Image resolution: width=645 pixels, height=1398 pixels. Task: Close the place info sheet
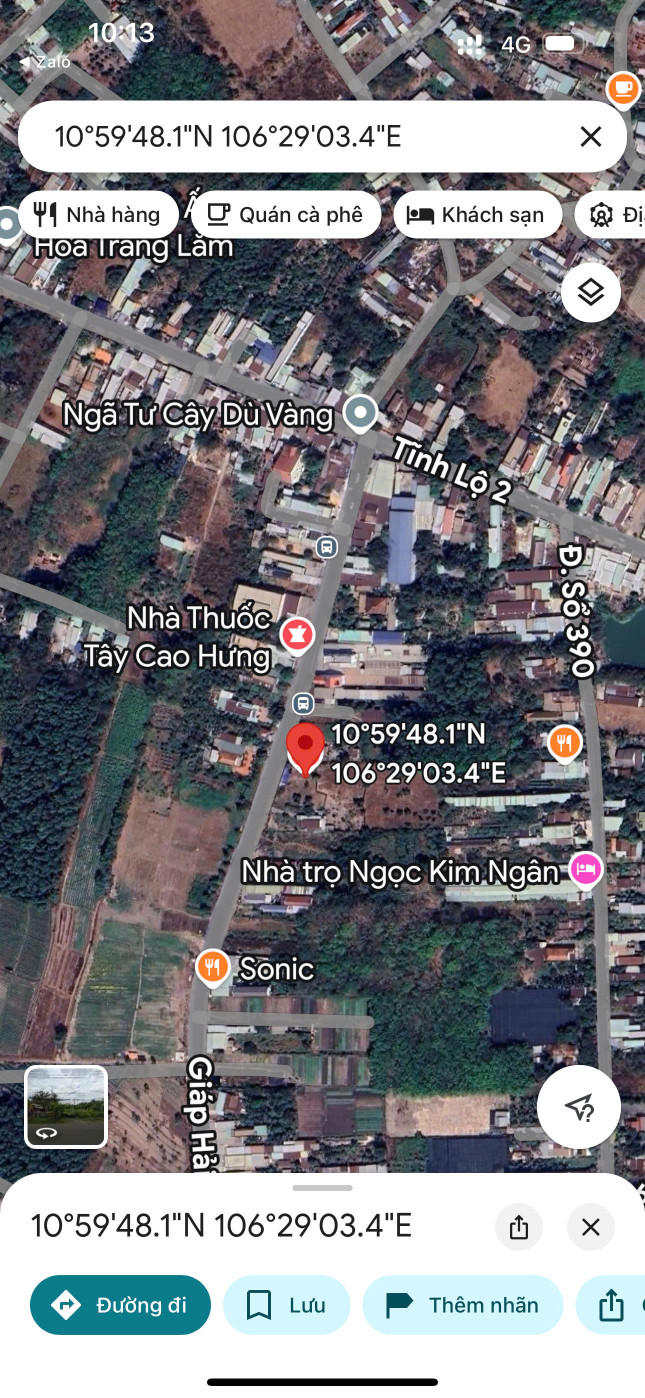pyautogui.click(x=591, y=1227)
